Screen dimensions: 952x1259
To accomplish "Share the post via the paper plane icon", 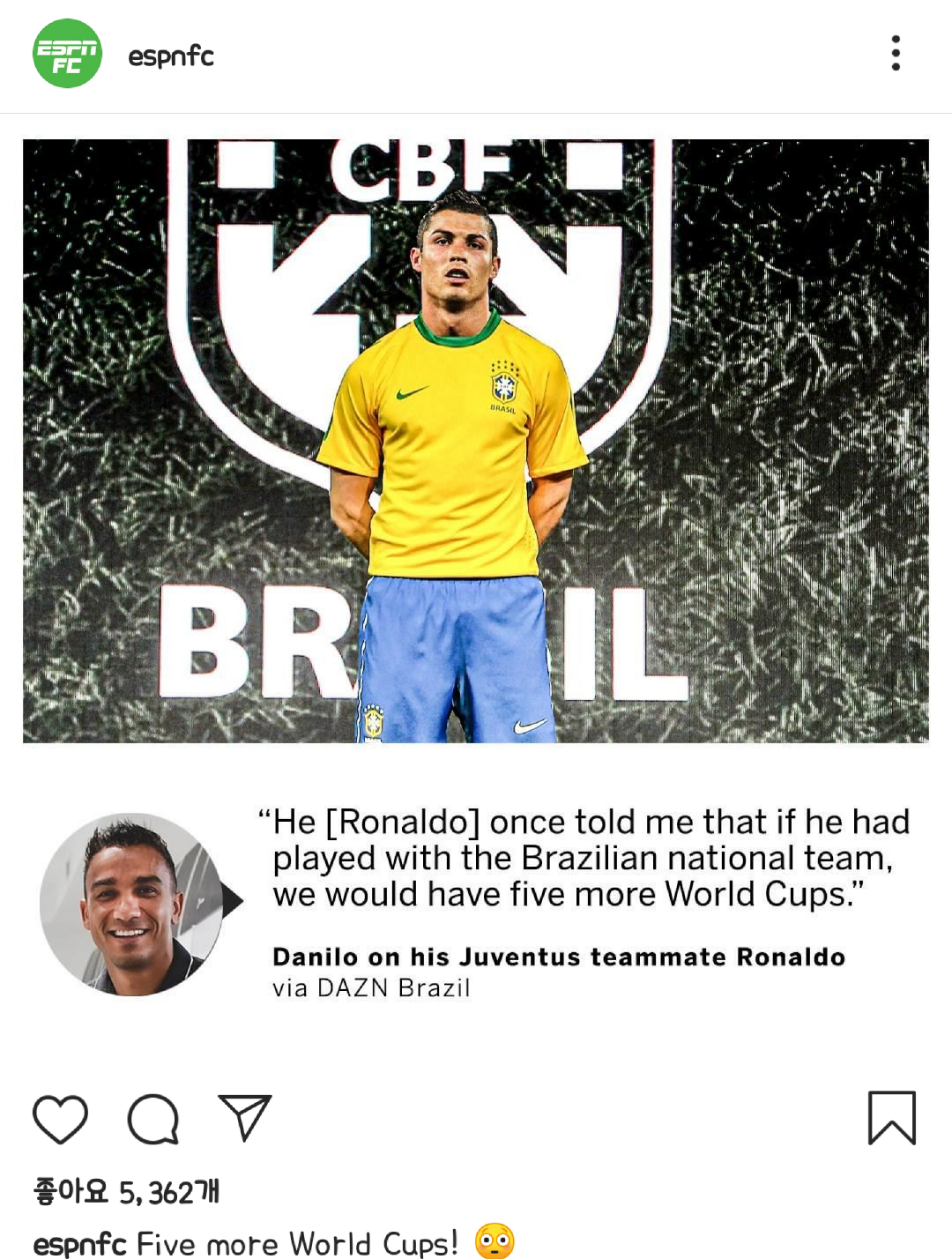I will pos(244,1118).
